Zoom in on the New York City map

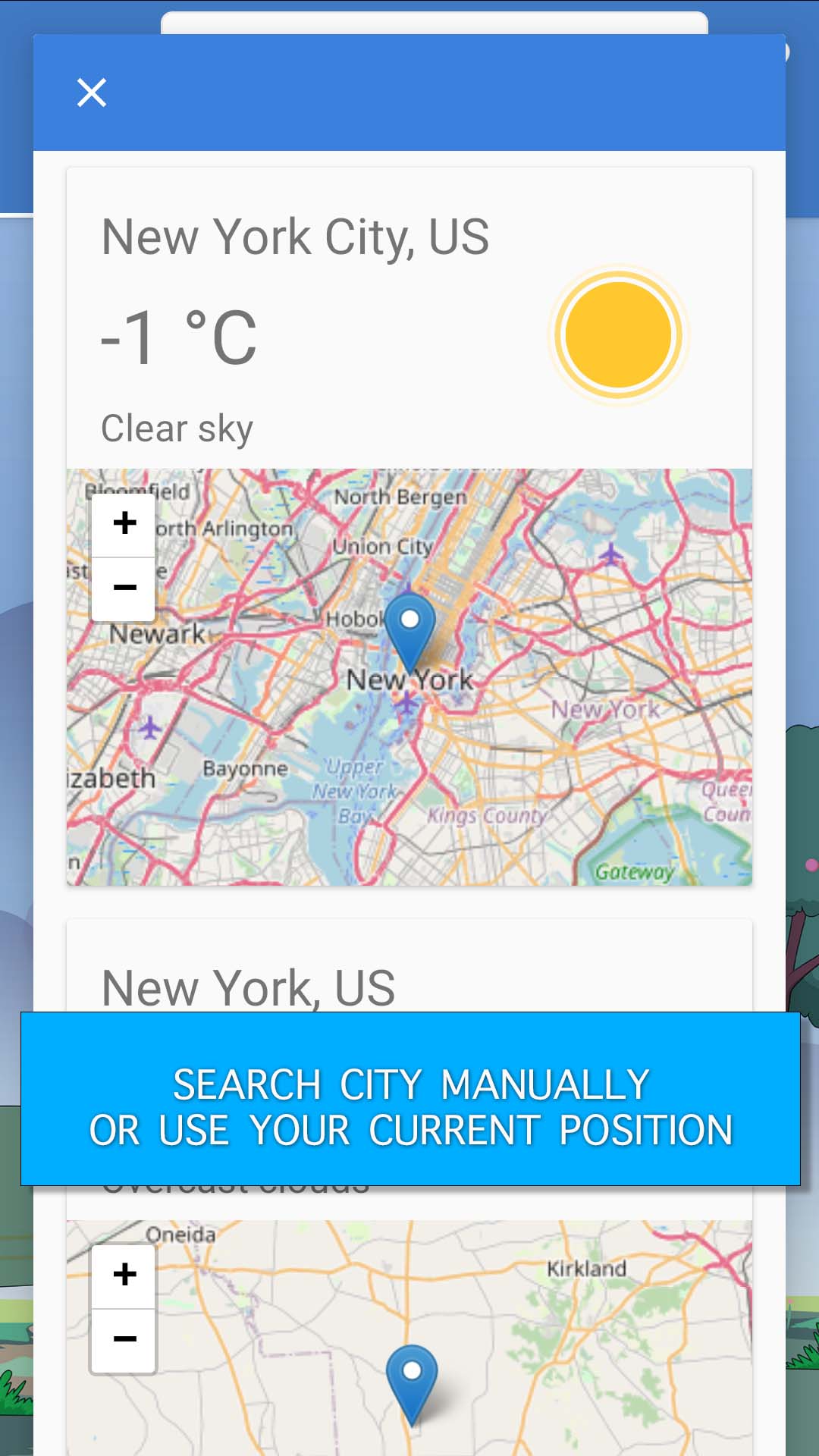(x=124, y=523)
